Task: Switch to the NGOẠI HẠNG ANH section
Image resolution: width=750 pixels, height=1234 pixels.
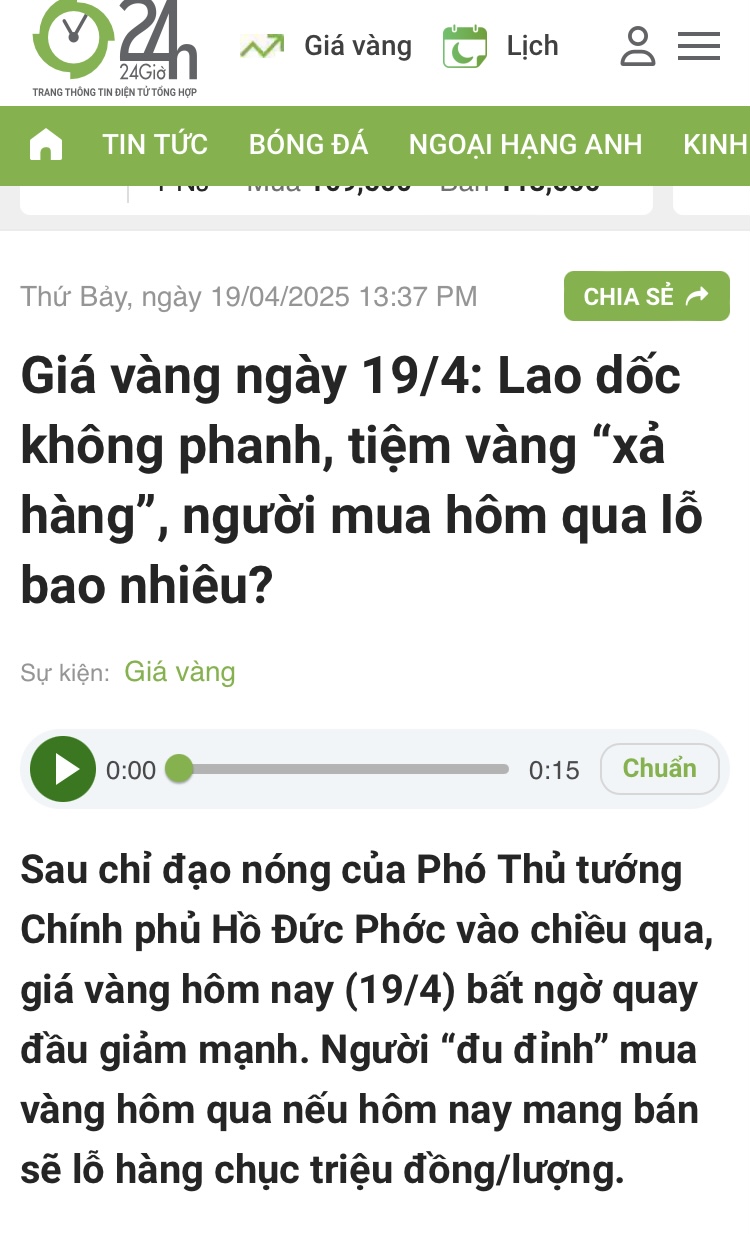Action: point(525,145)
